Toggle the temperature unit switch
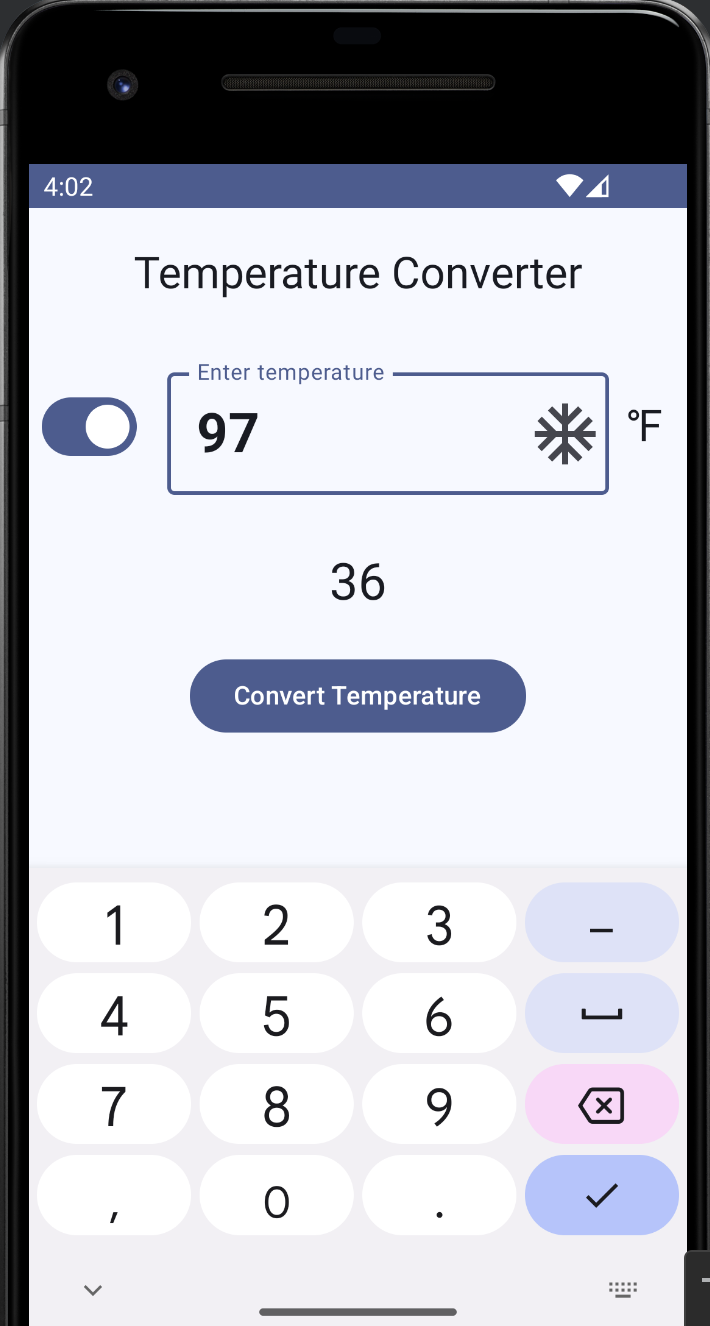 pos(89,427)
